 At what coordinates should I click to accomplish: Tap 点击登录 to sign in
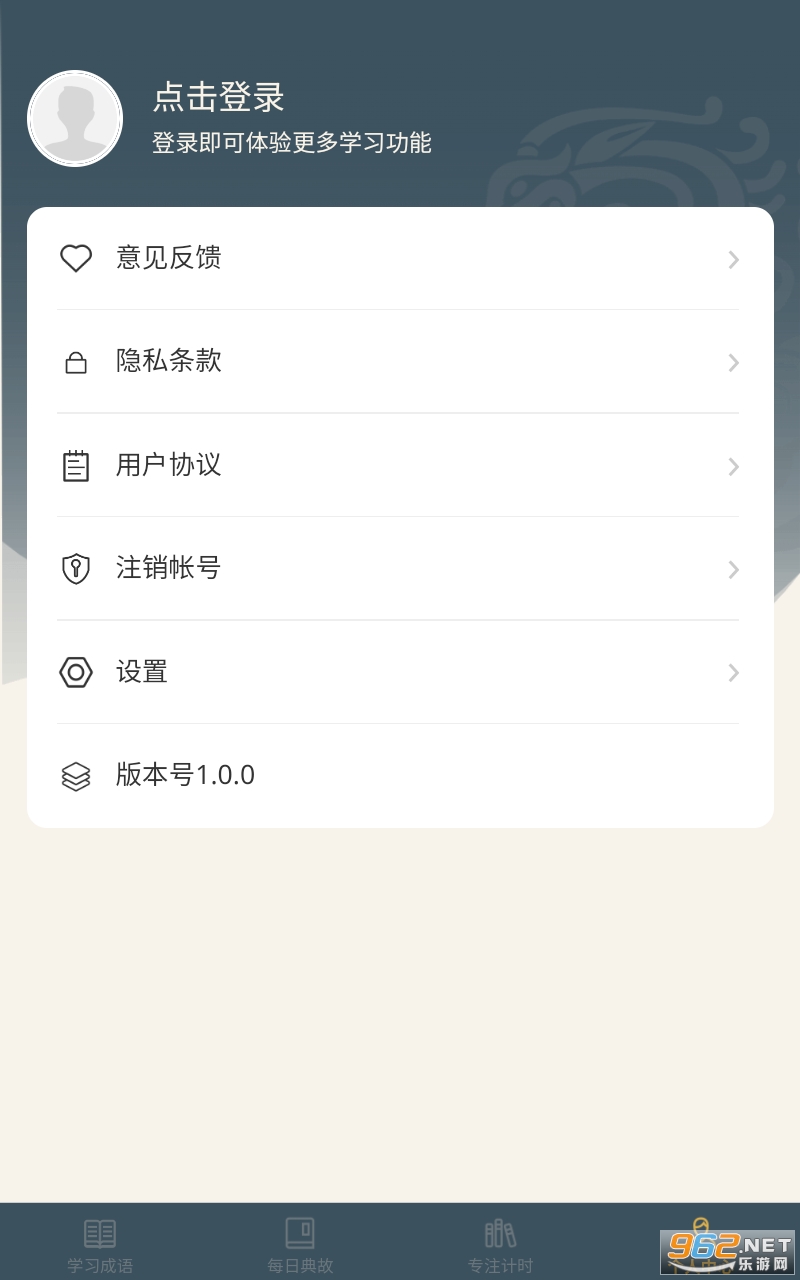219,98
